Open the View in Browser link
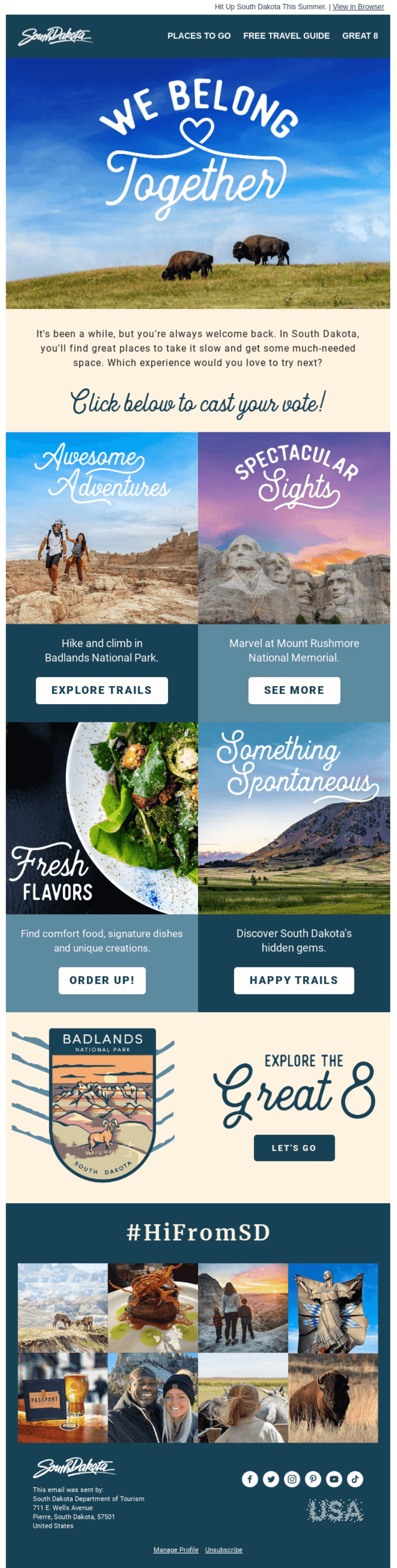 tap(358, 7)
